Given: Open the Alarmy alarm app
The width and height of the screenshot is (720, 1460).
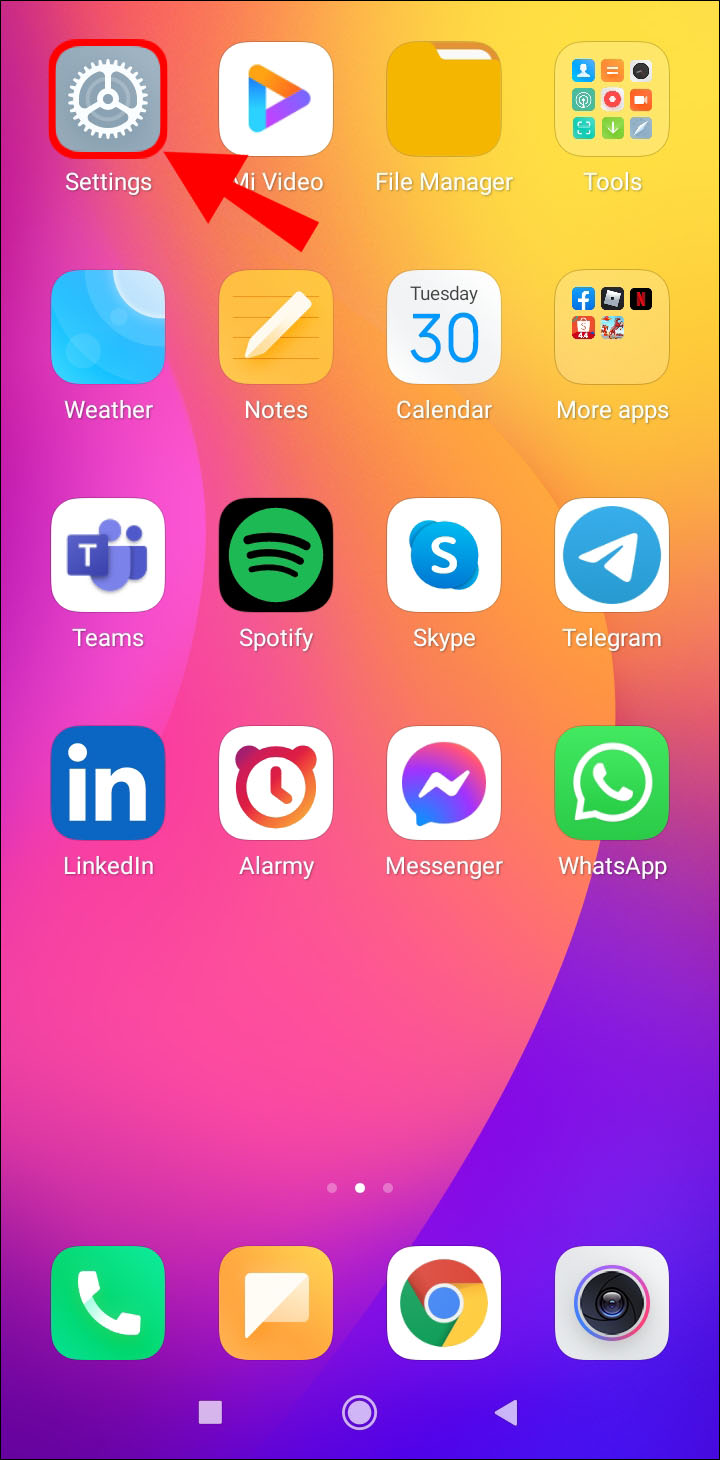Looking at the screenshot, I should coord(276,783).
